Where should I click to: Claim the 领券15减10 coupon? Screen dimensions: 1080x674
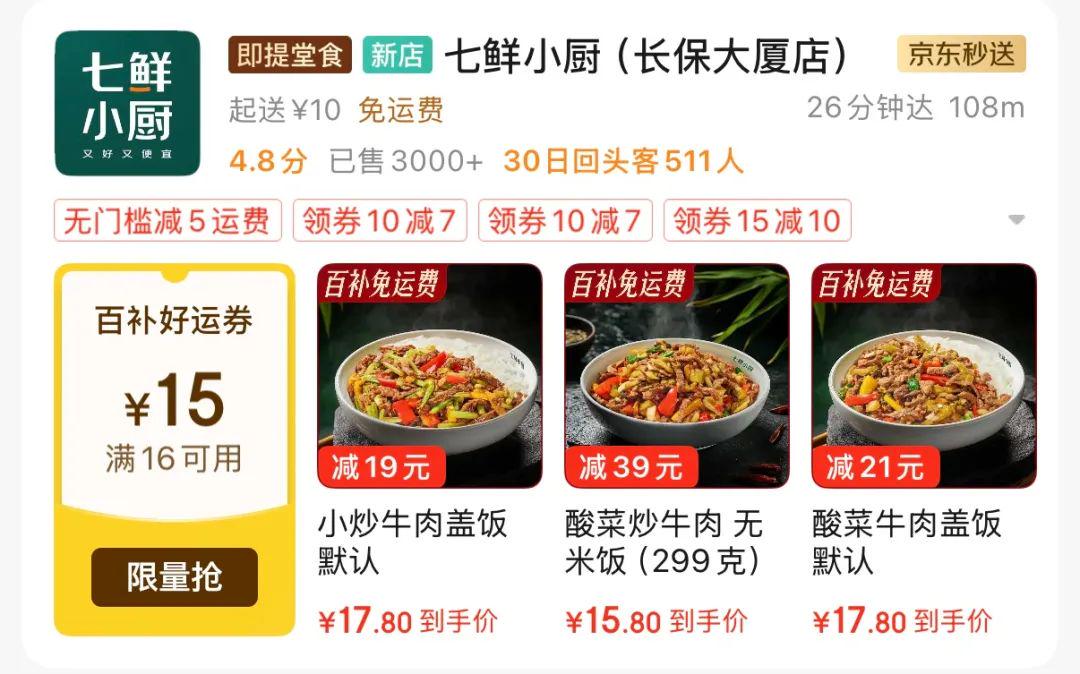point(757,221)
